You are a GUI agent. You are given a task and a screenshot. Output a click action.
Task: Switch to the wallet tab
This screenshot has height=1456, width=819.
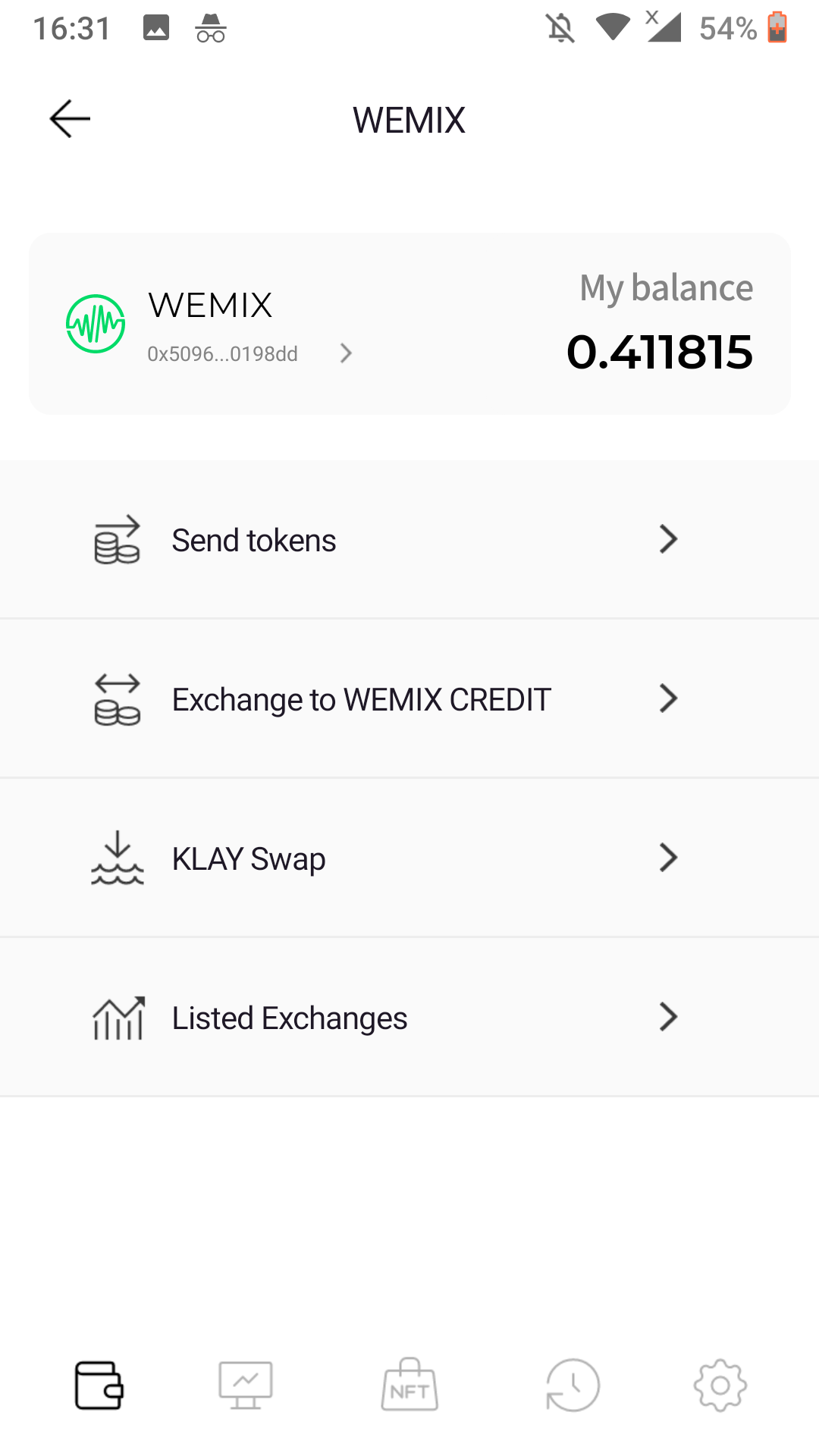pyautogui.click(x=99, y=1385)
